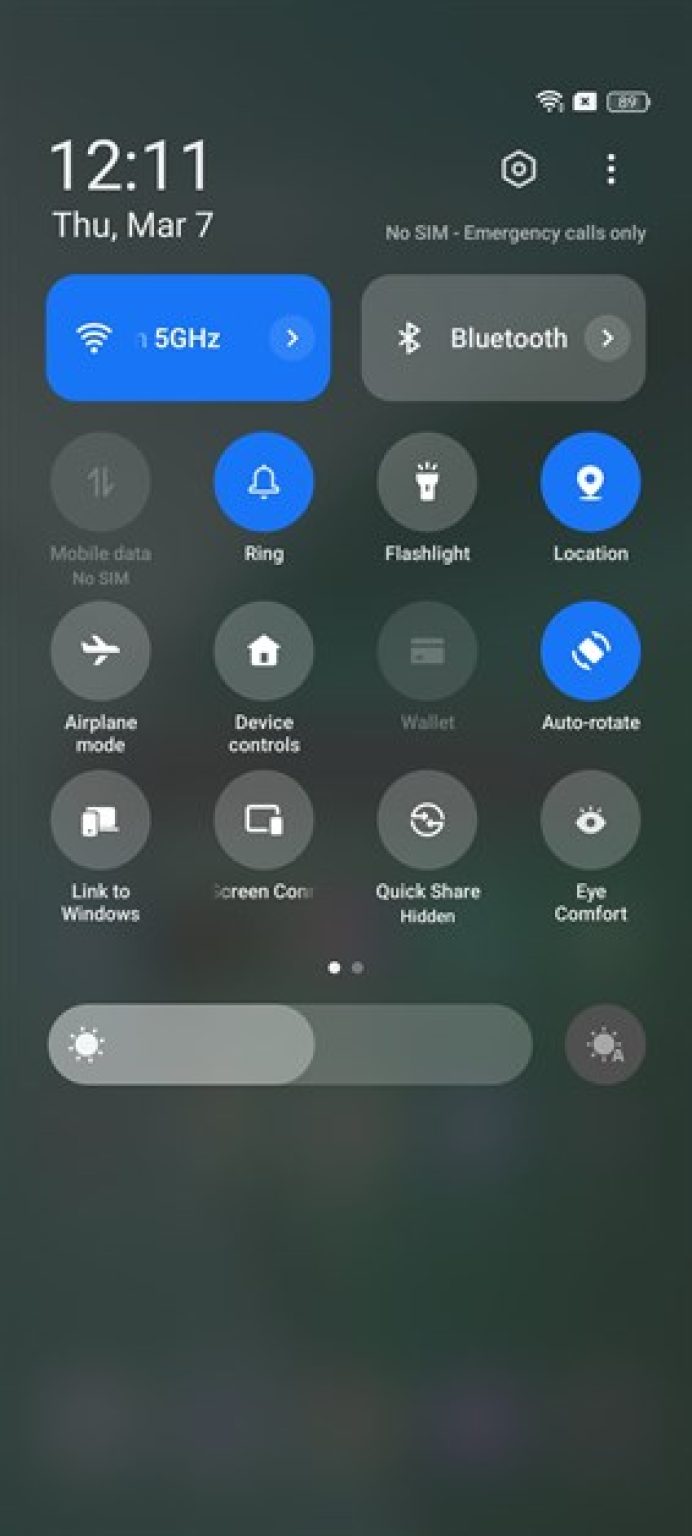Toggle the 5GHz Wi-Fi tile
The height and width of the screenshot is (1536, 692).
pos(188,338)
